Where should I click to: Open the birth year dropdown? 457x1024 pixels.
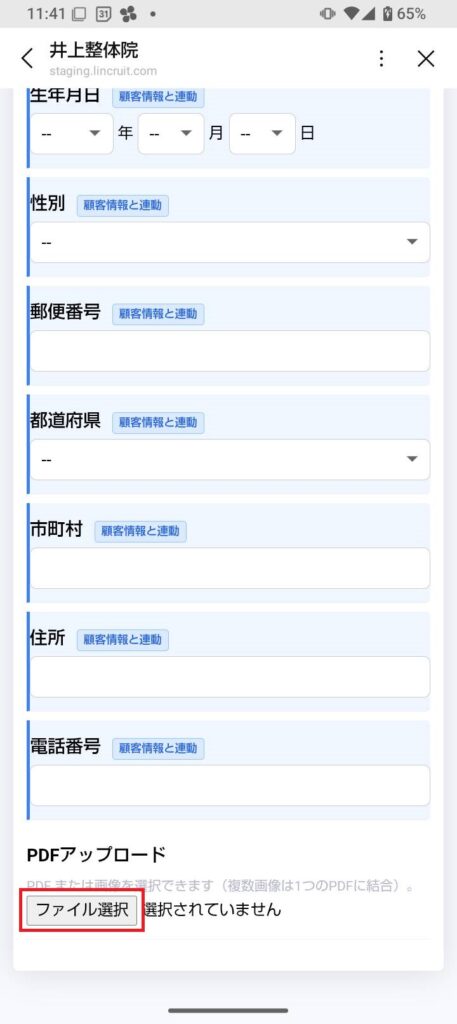coord(72,134)
